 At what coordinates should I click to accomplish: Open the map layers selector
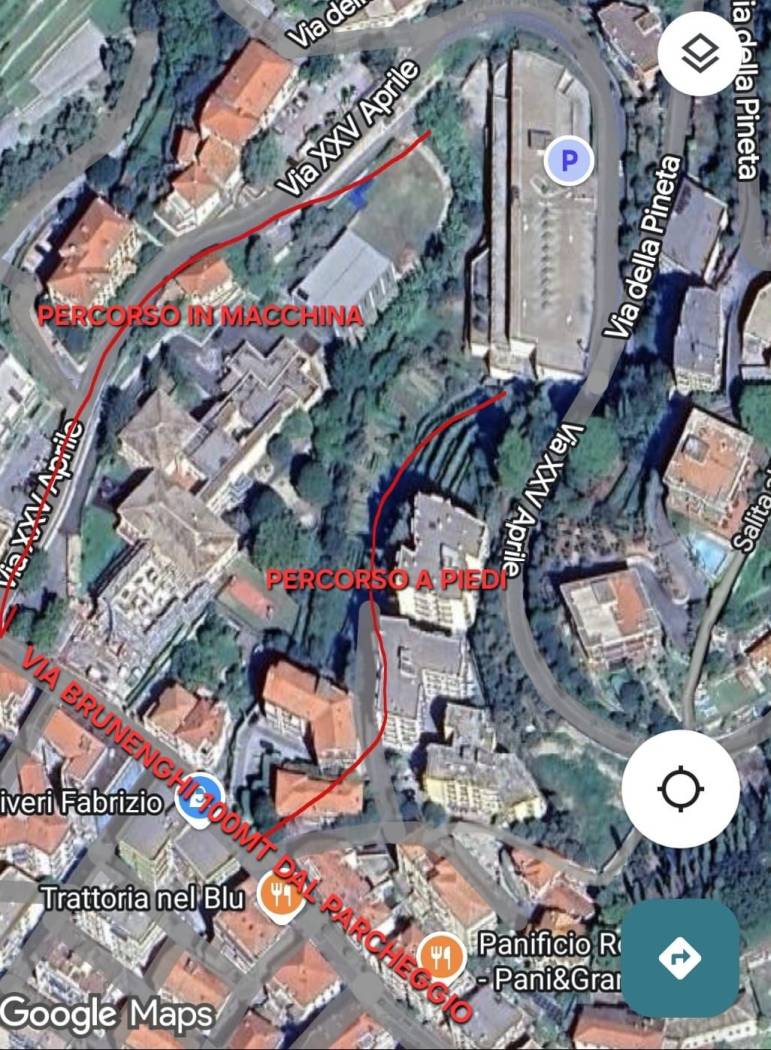pyautogui.click(x=700, y=54)
